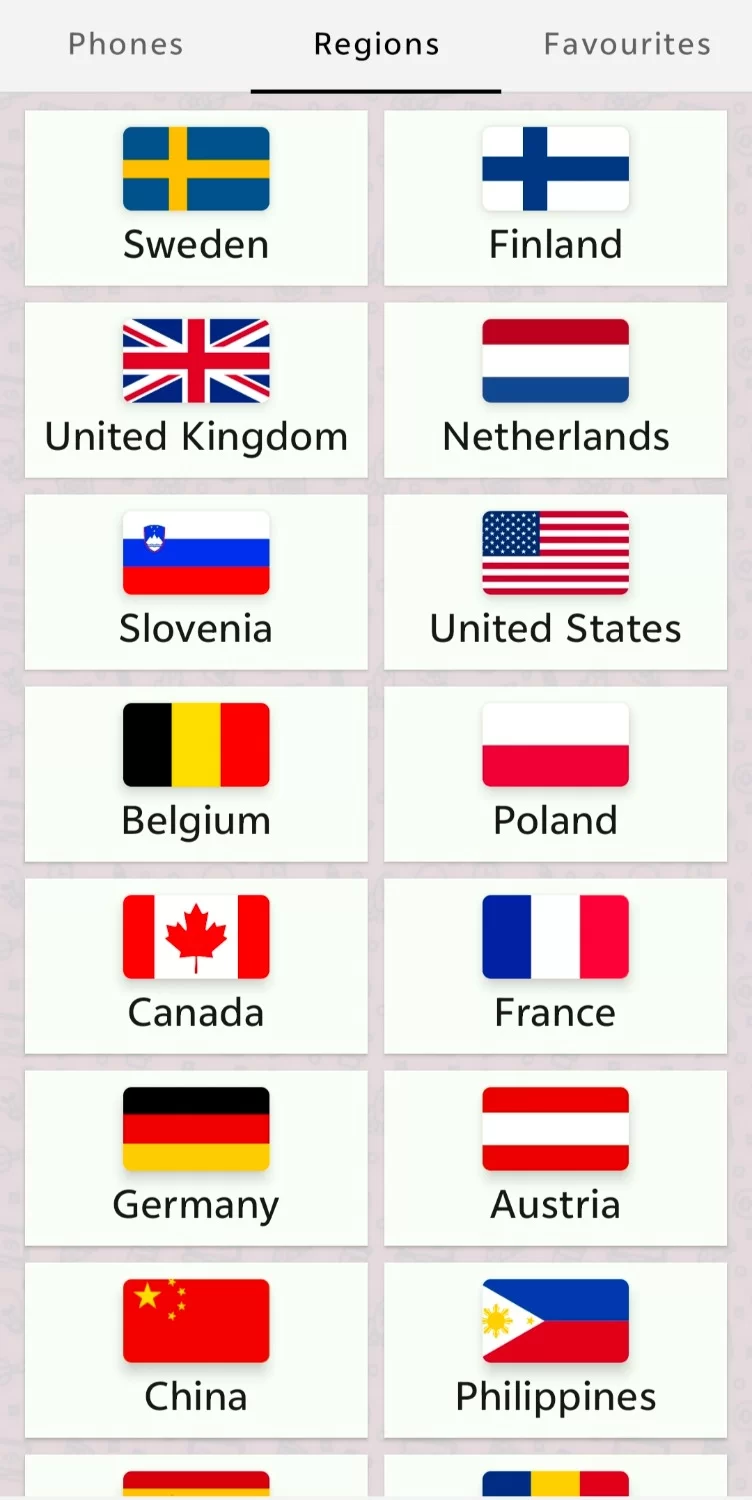Switch to the Favourites tab

627,44
